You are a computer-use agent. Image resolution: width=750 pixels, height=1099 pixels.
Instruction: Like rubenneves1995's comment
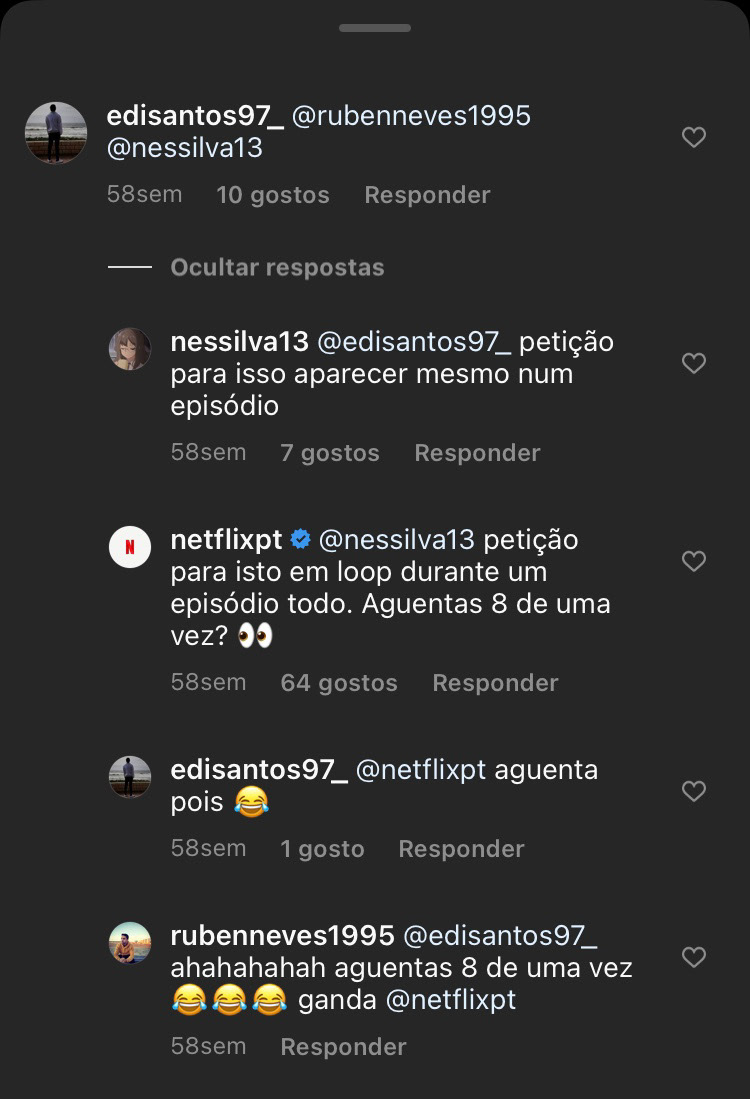(x=694, y=958)
